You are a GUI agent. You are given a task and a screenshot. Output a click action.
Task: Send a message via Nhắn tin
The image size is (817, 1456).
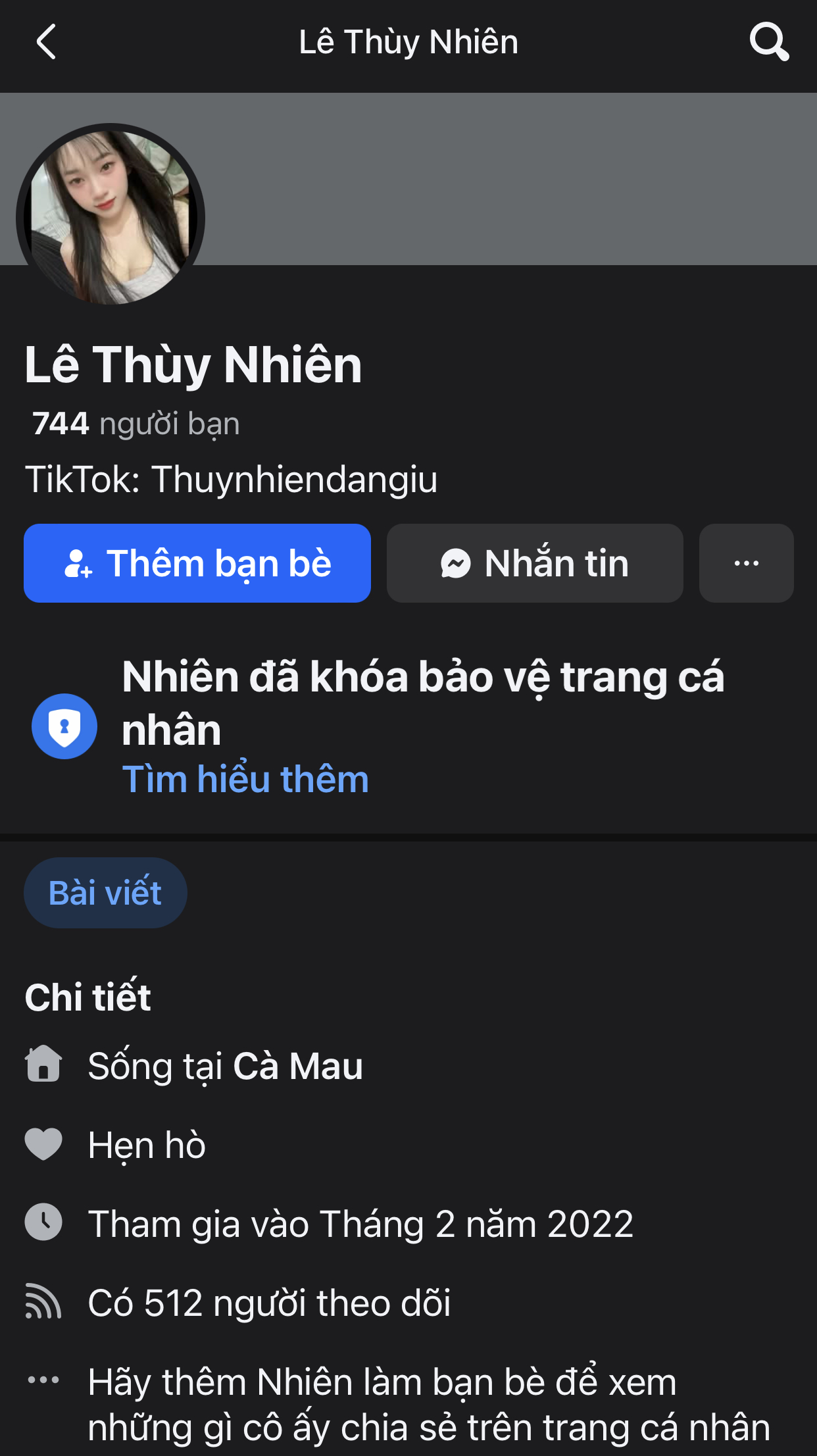[x=535, y=563]
